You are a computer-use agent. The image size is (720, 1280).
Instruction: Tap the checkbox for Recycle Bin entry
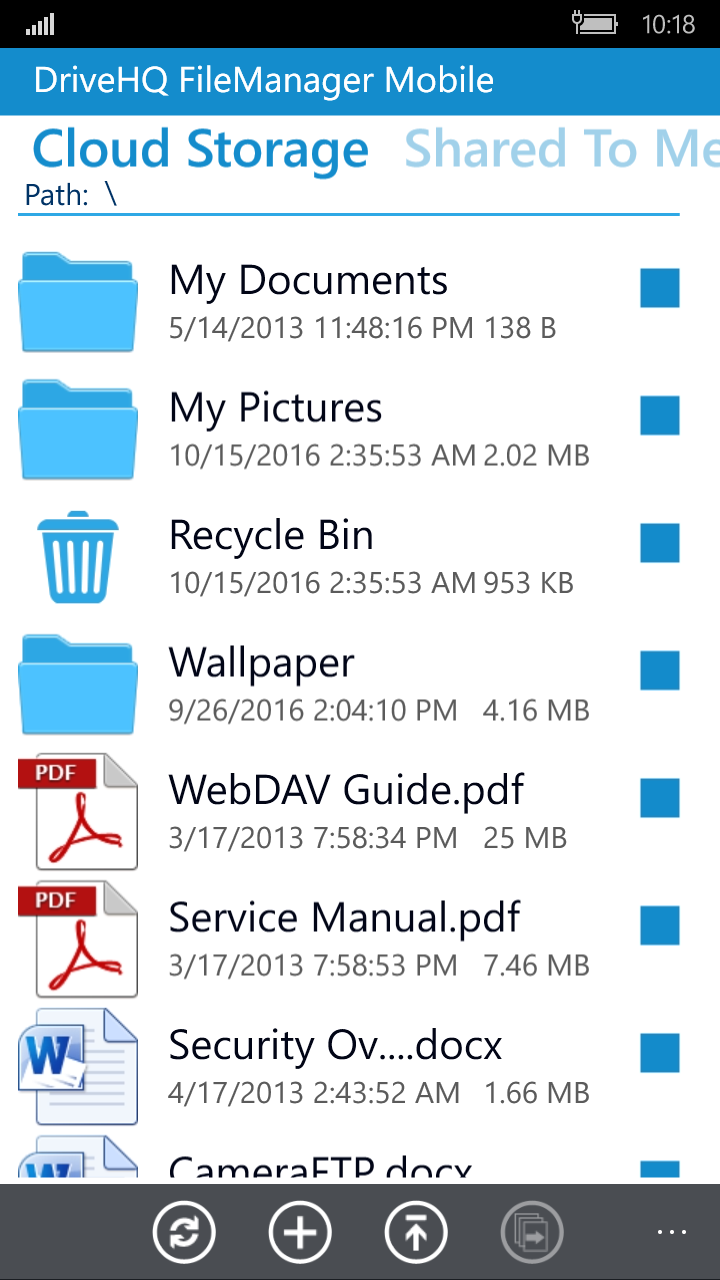coord(660,543)
